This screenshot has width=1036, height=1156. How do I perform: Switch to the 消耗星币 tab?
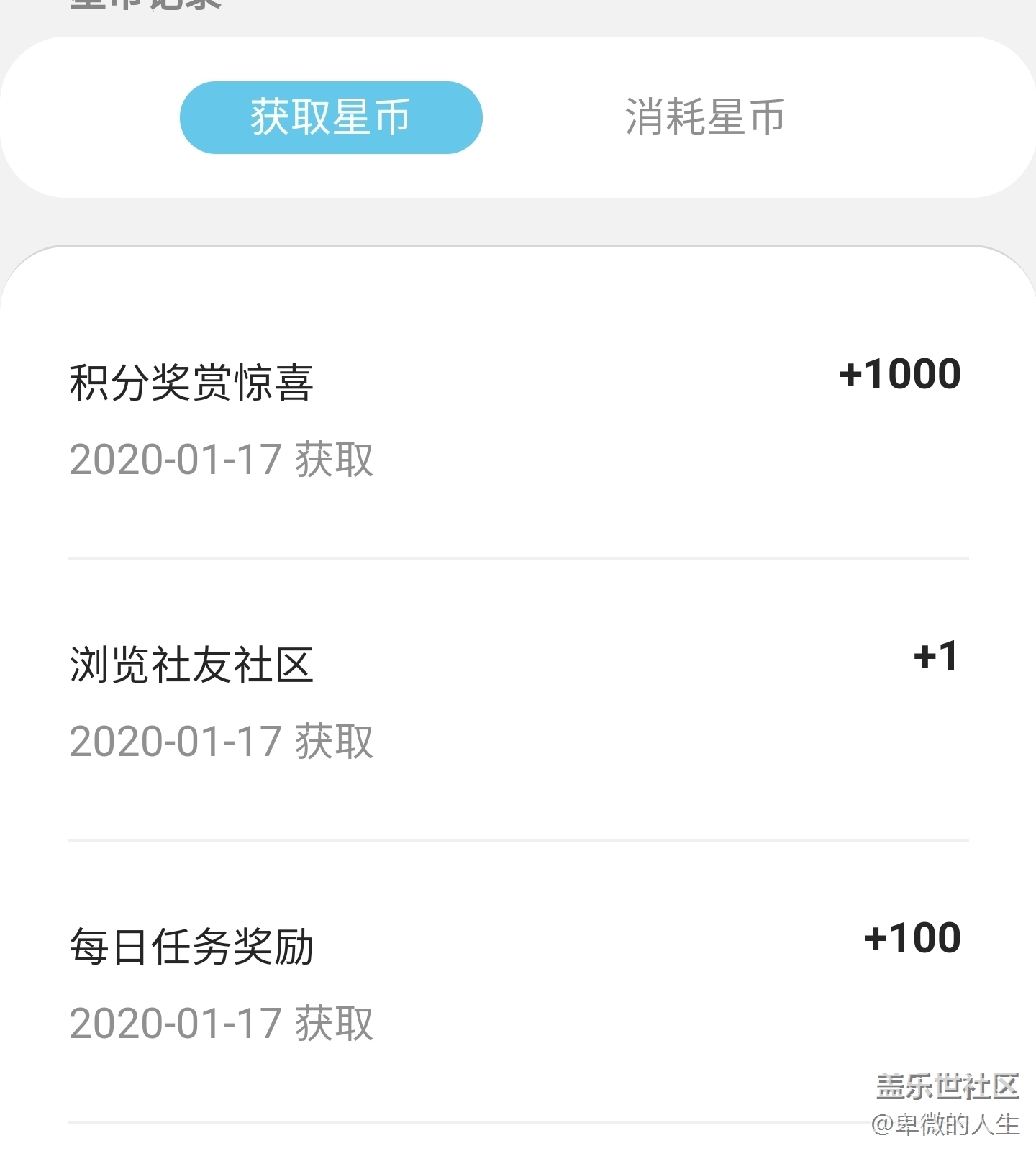(704, 117)
